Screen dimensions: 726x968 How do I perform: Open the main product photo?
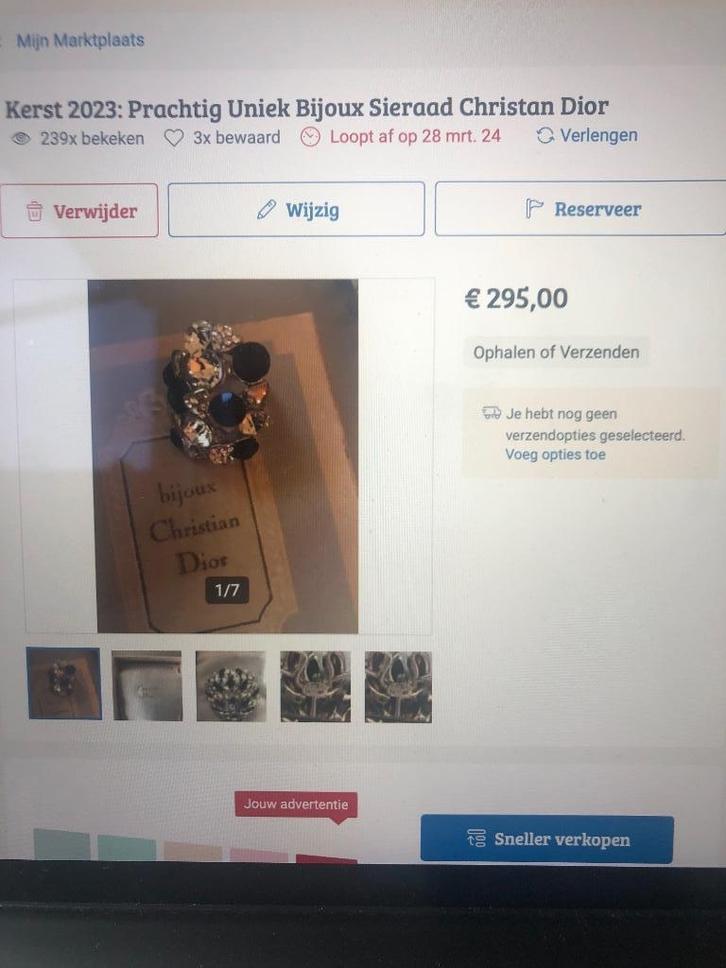click(224, 456)
